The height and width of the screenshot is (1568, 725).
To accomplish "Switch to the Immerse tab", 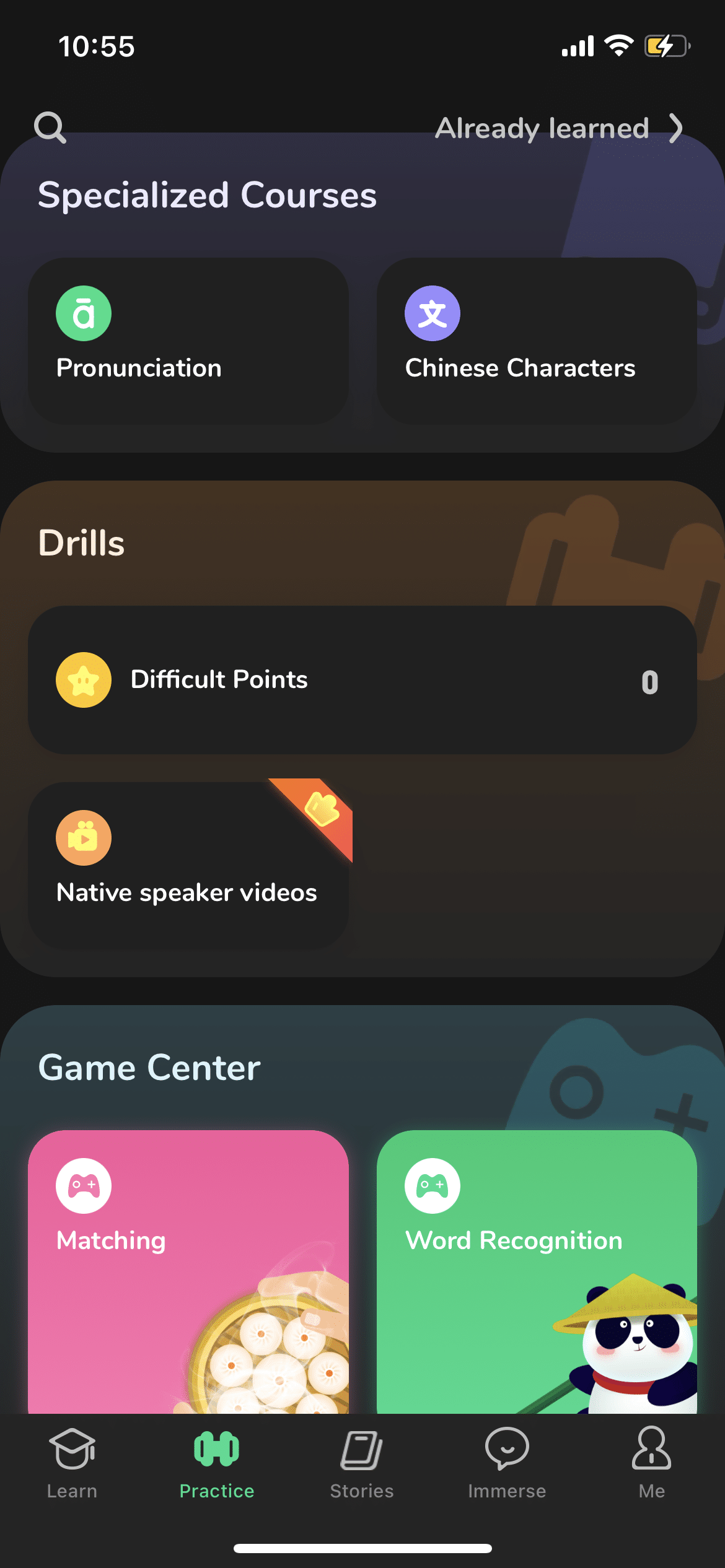I will 507,1464.
